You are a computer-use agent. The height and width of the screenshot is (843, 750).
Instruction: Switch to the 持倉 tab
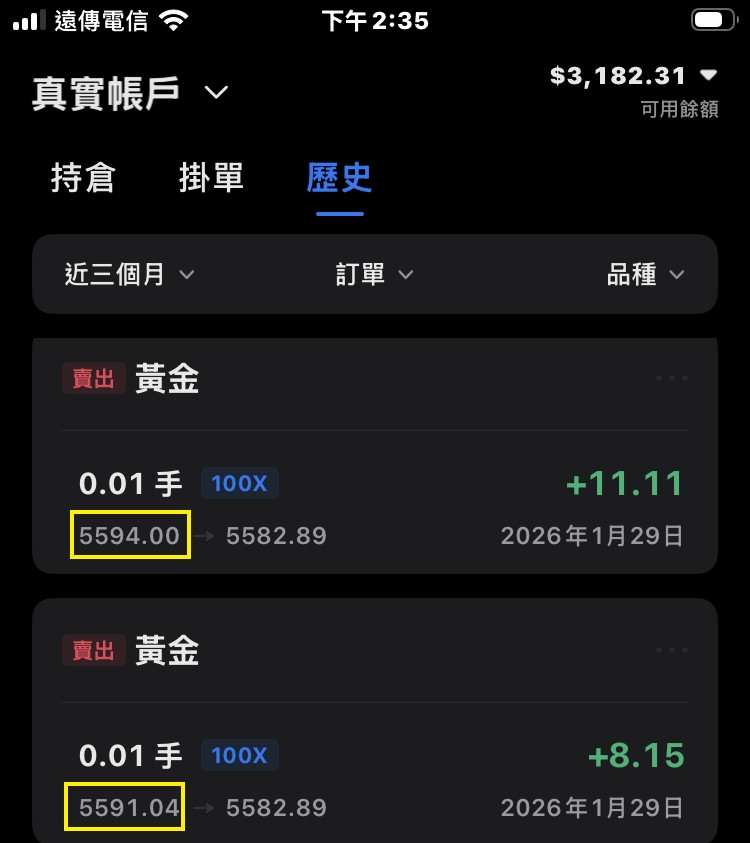[83, 178]
